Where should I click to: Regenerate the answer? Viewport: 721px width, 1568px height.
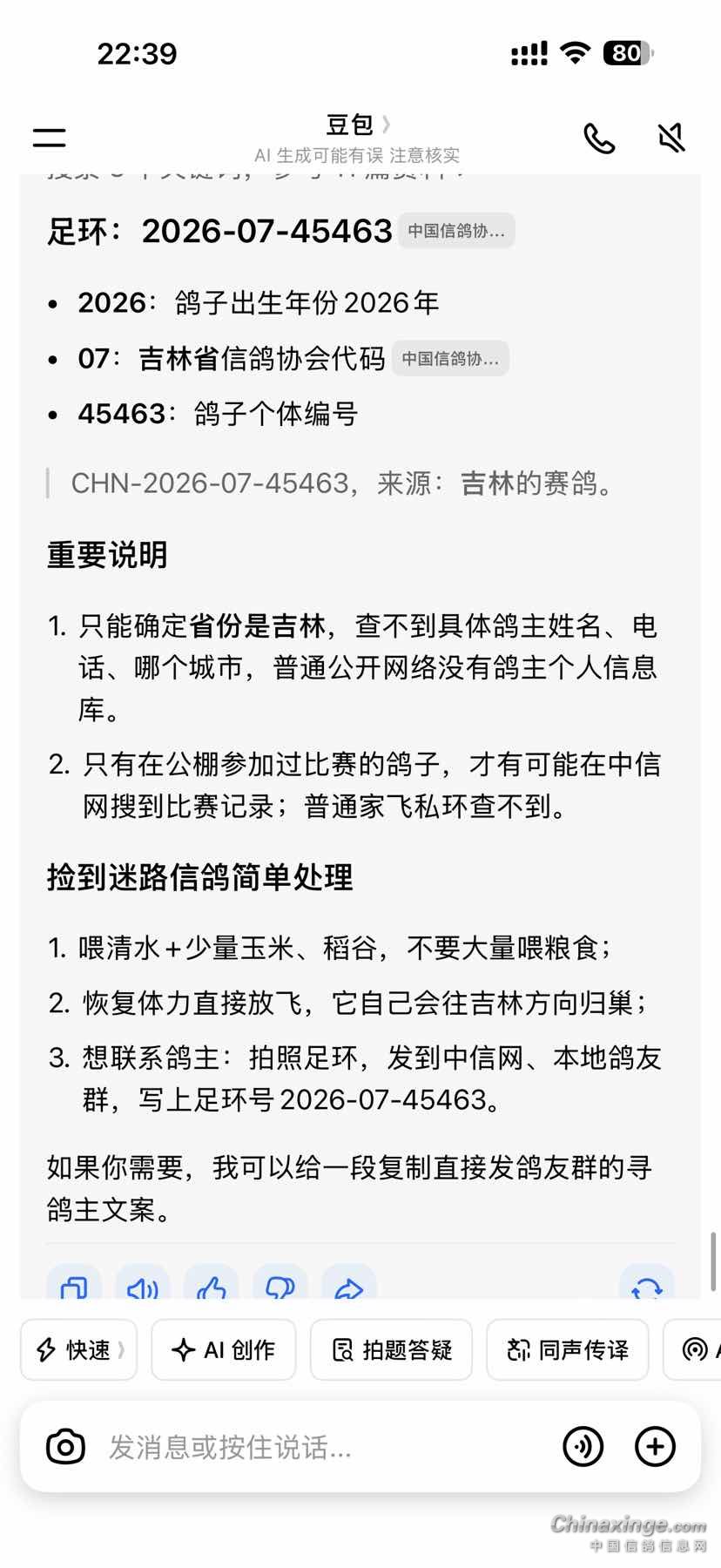[647, 1284]
